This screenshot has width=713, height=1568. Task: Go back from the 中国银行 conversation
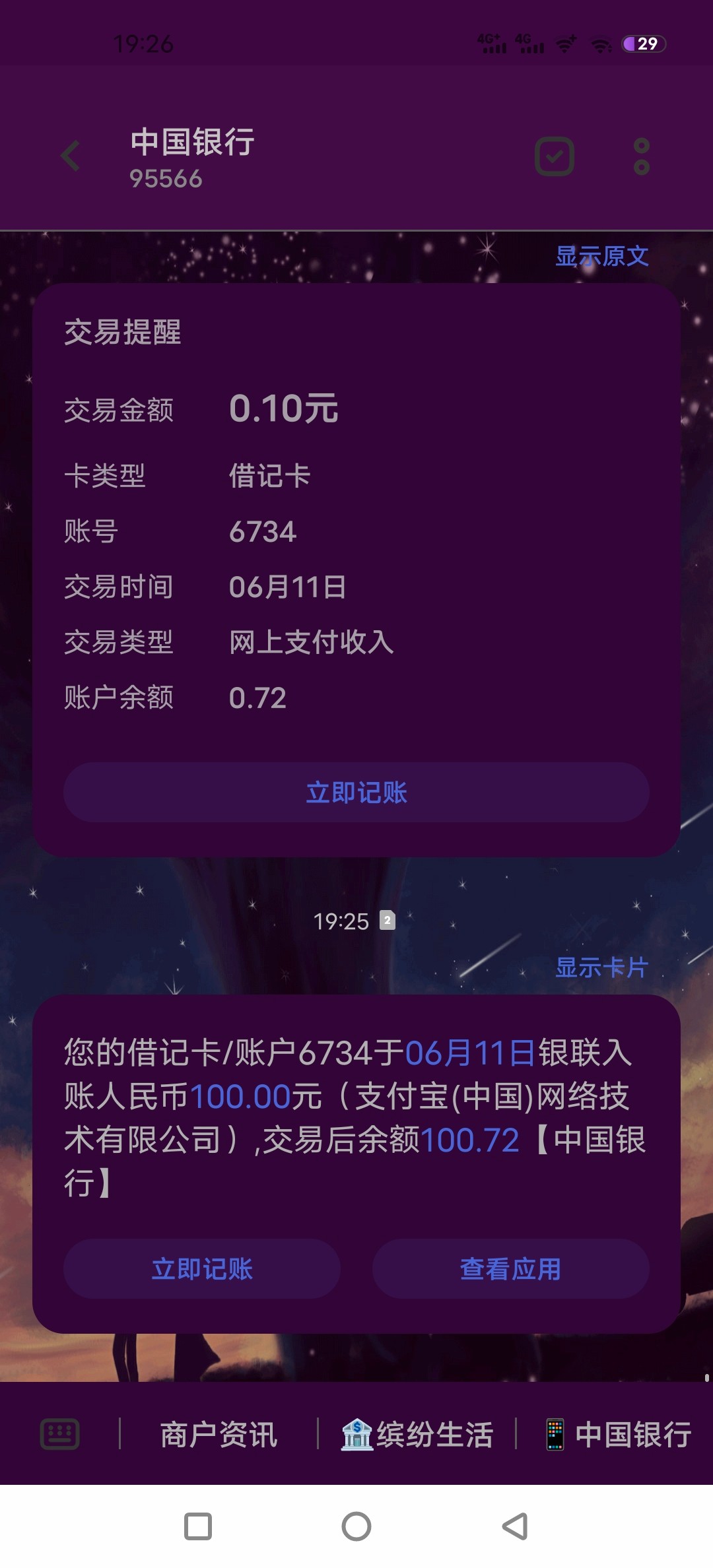70,156
